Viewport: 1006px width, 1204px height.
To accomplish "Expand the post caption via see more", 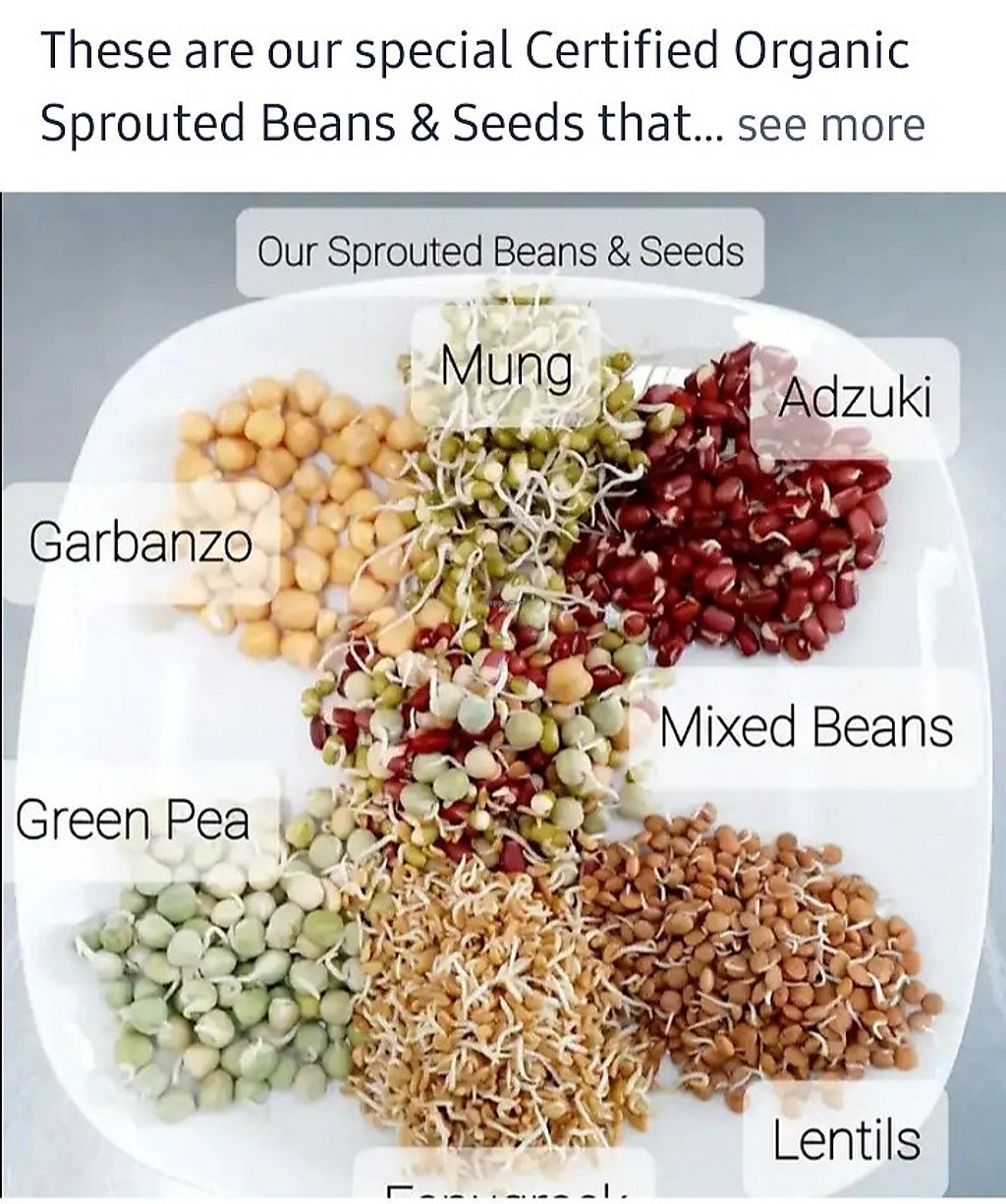I will (x=830, y=126).
